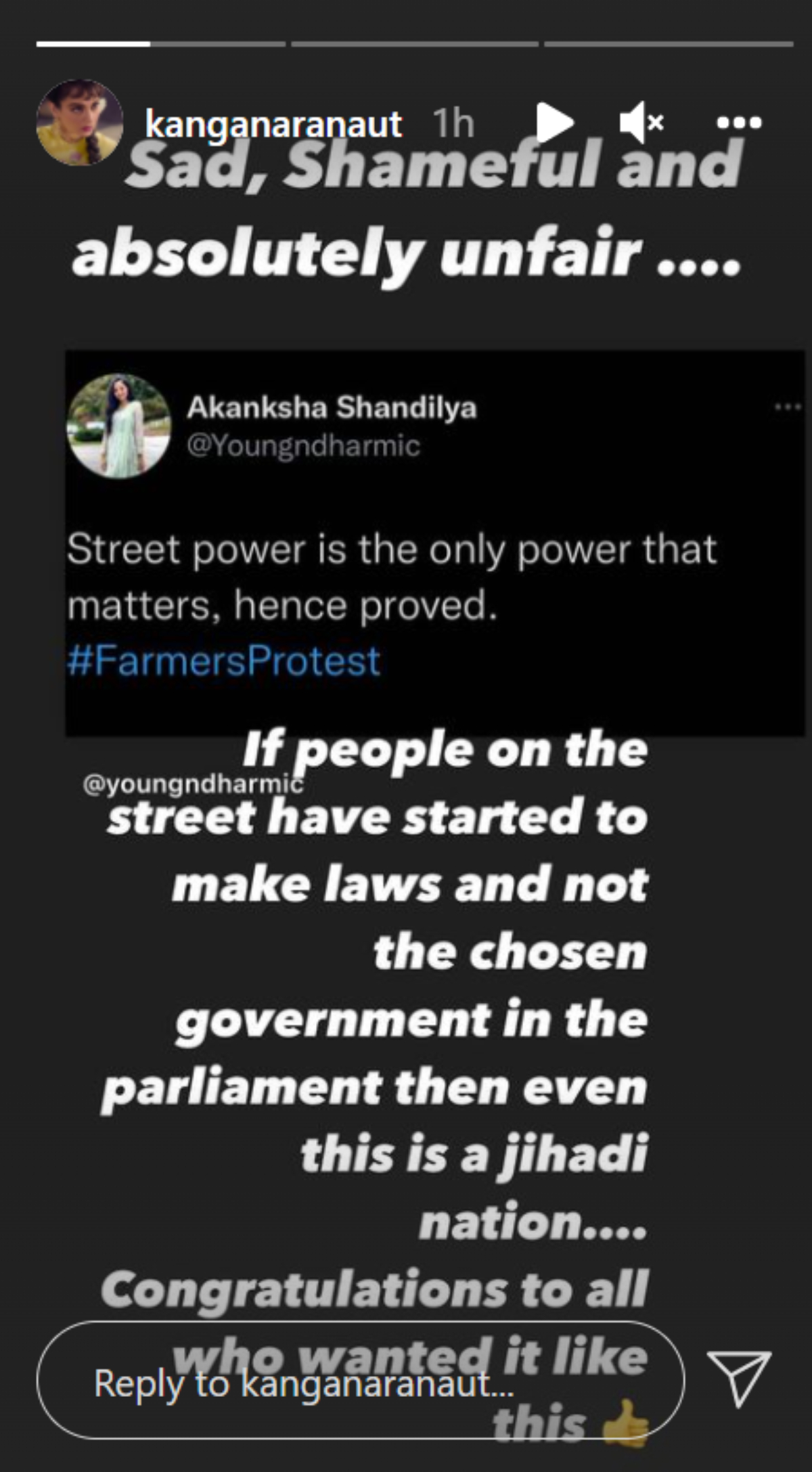Tap the kanganaranaut username
This screenshot has height=1472, width=812.
273,124
